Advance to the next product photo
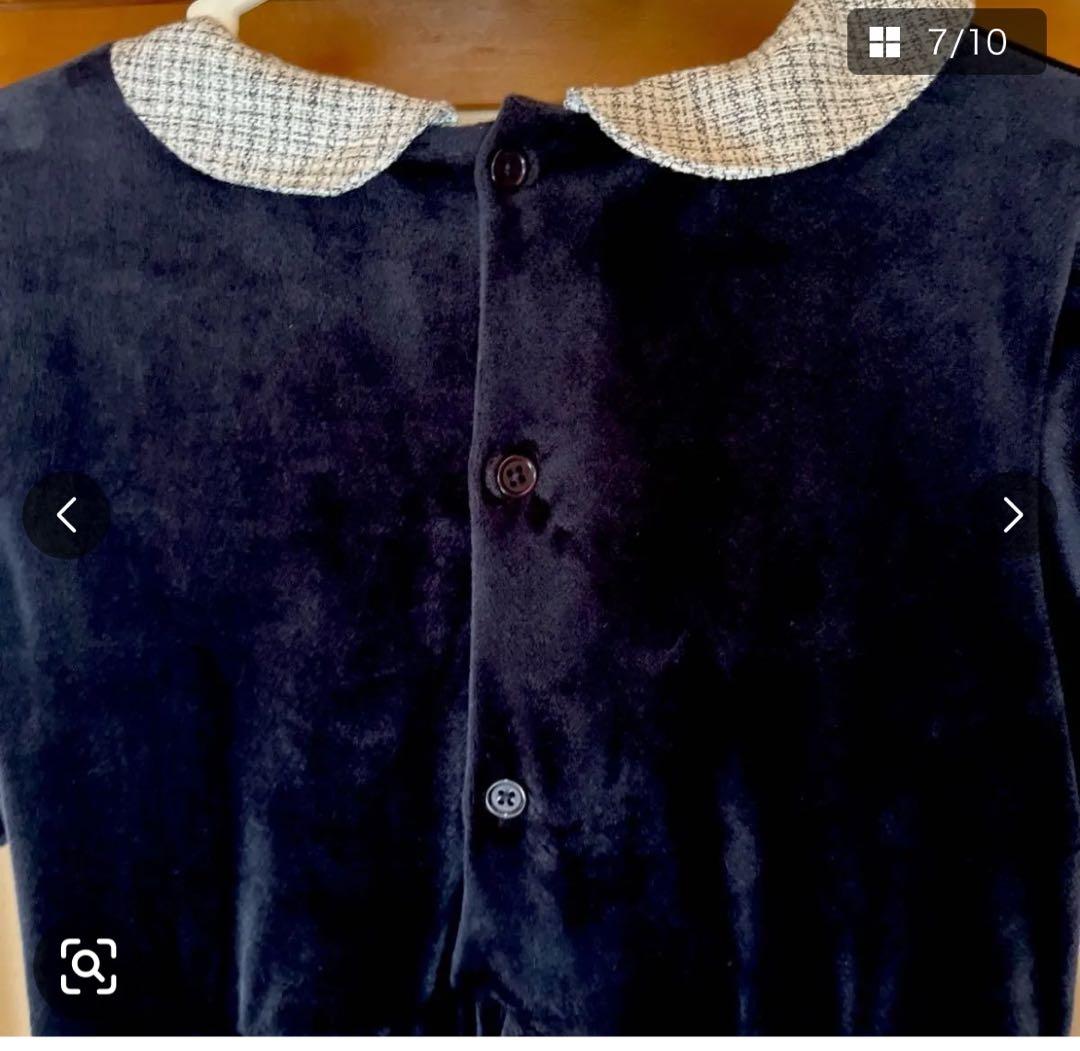 coord(1013,515)
